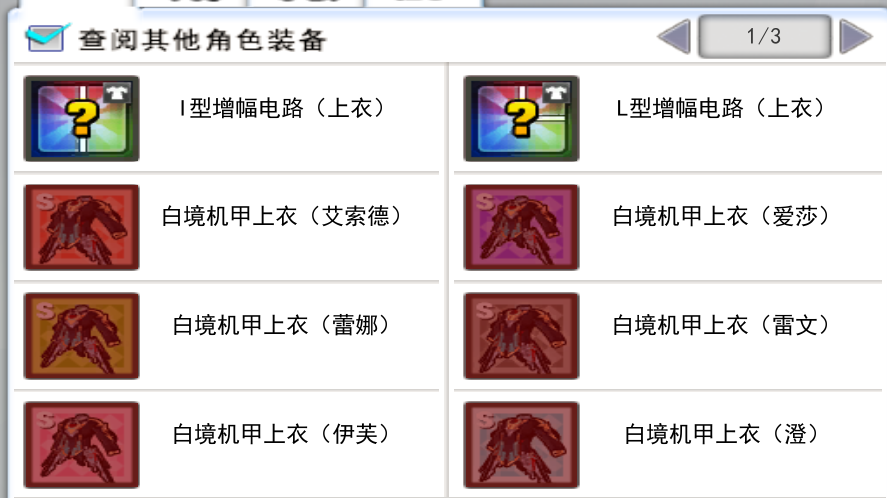Go to the previous page arrow
This screenshot has height=498, width=887.
pos(673,38)
